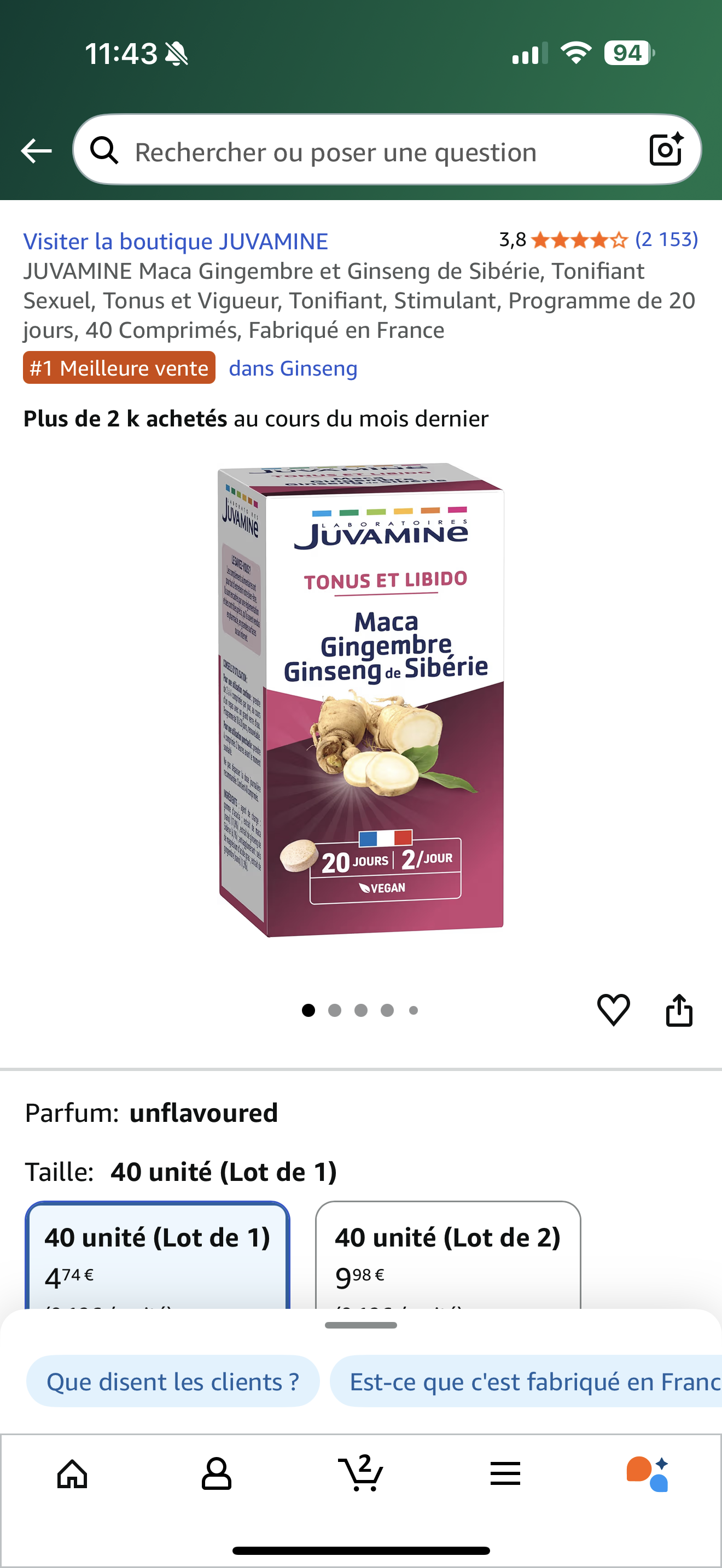View the cart with 2 items
This screenshot has height=1568, width=722.
[x=361, y=1473]
